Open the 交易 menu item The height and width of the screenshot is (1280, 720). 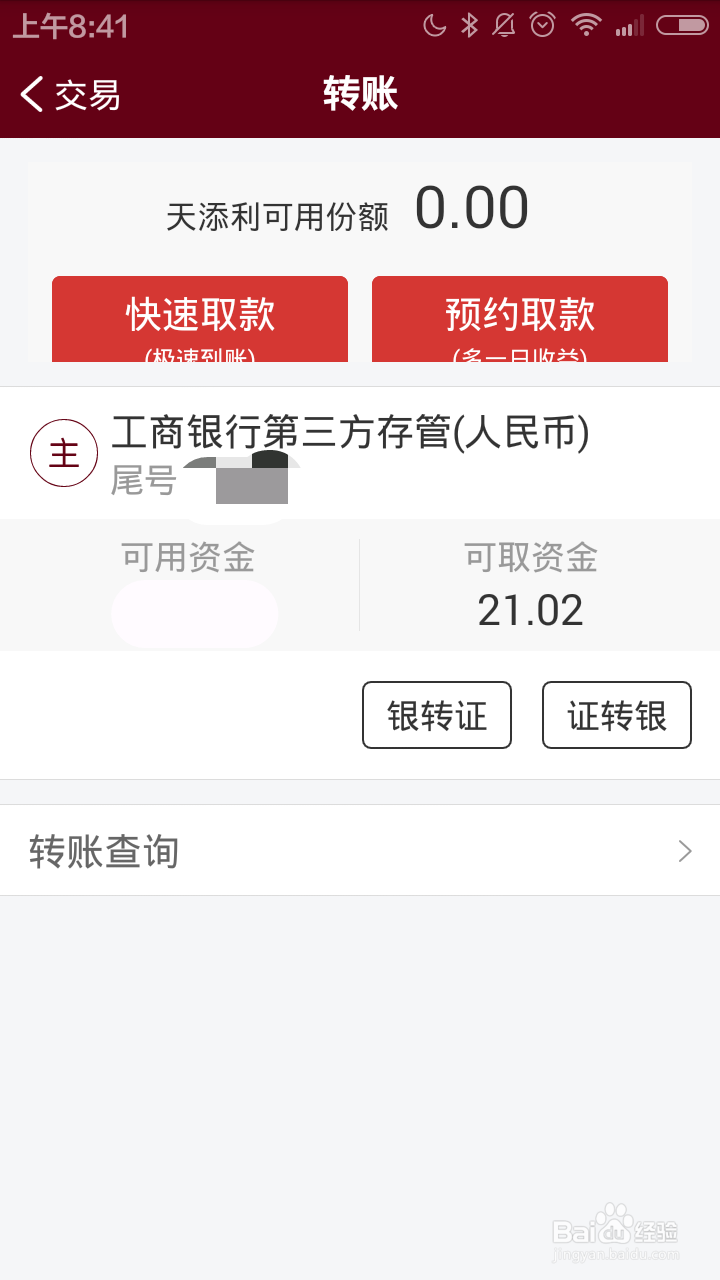click(x=90, y=95)
